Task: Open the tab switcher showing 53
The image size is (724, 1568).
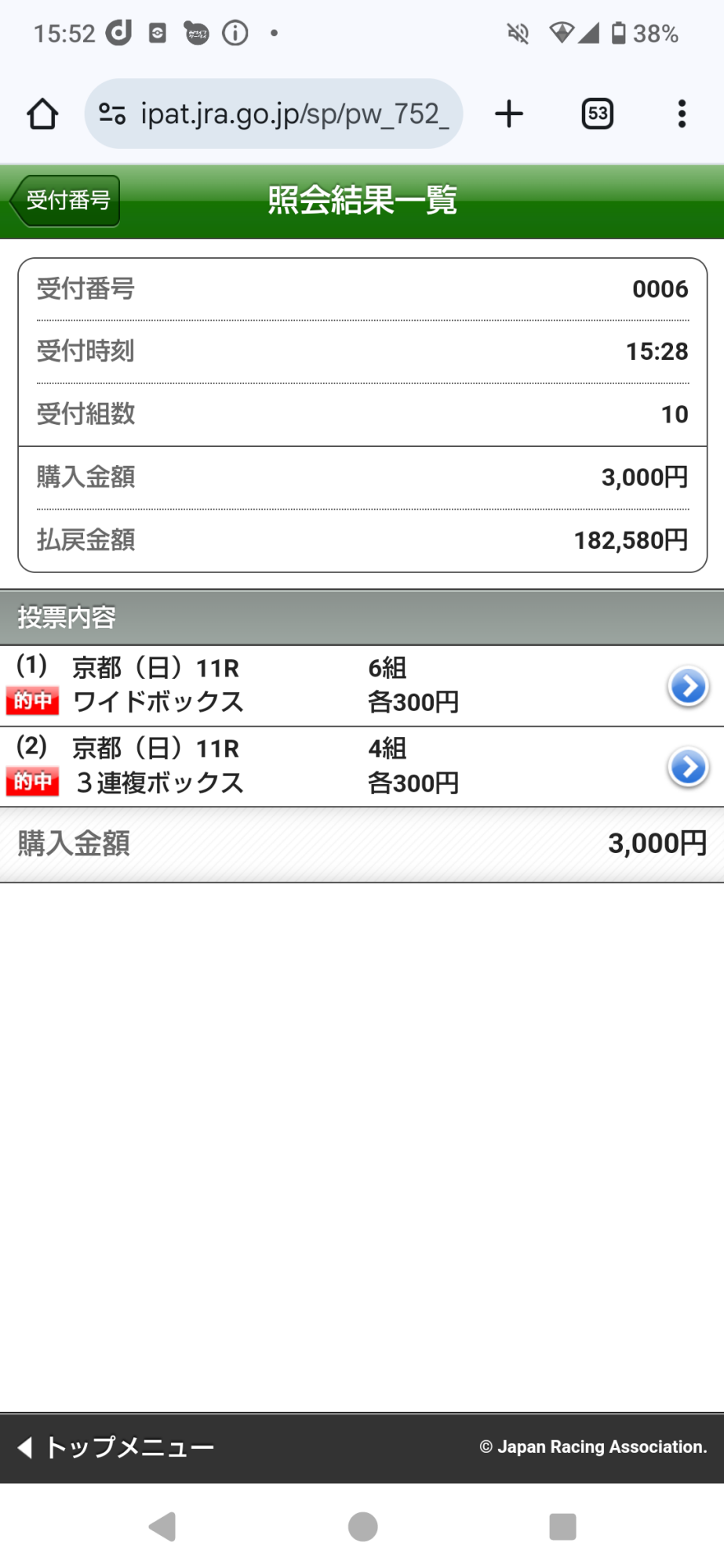Action: tap(597, 114)
